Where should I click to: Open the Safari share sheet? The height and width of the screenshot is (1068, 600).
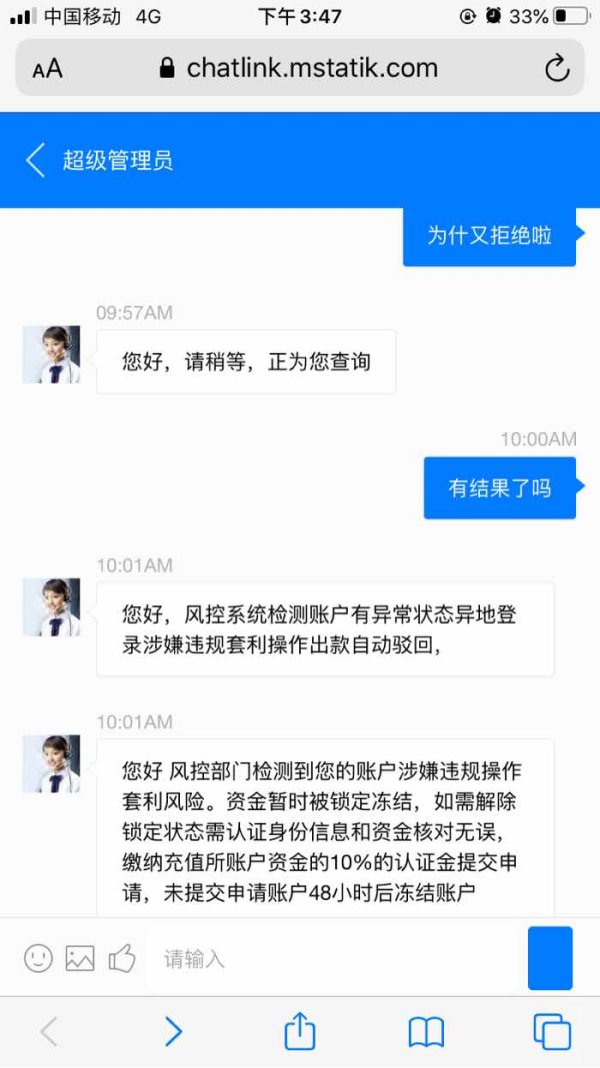click(x=300, y=1030)
